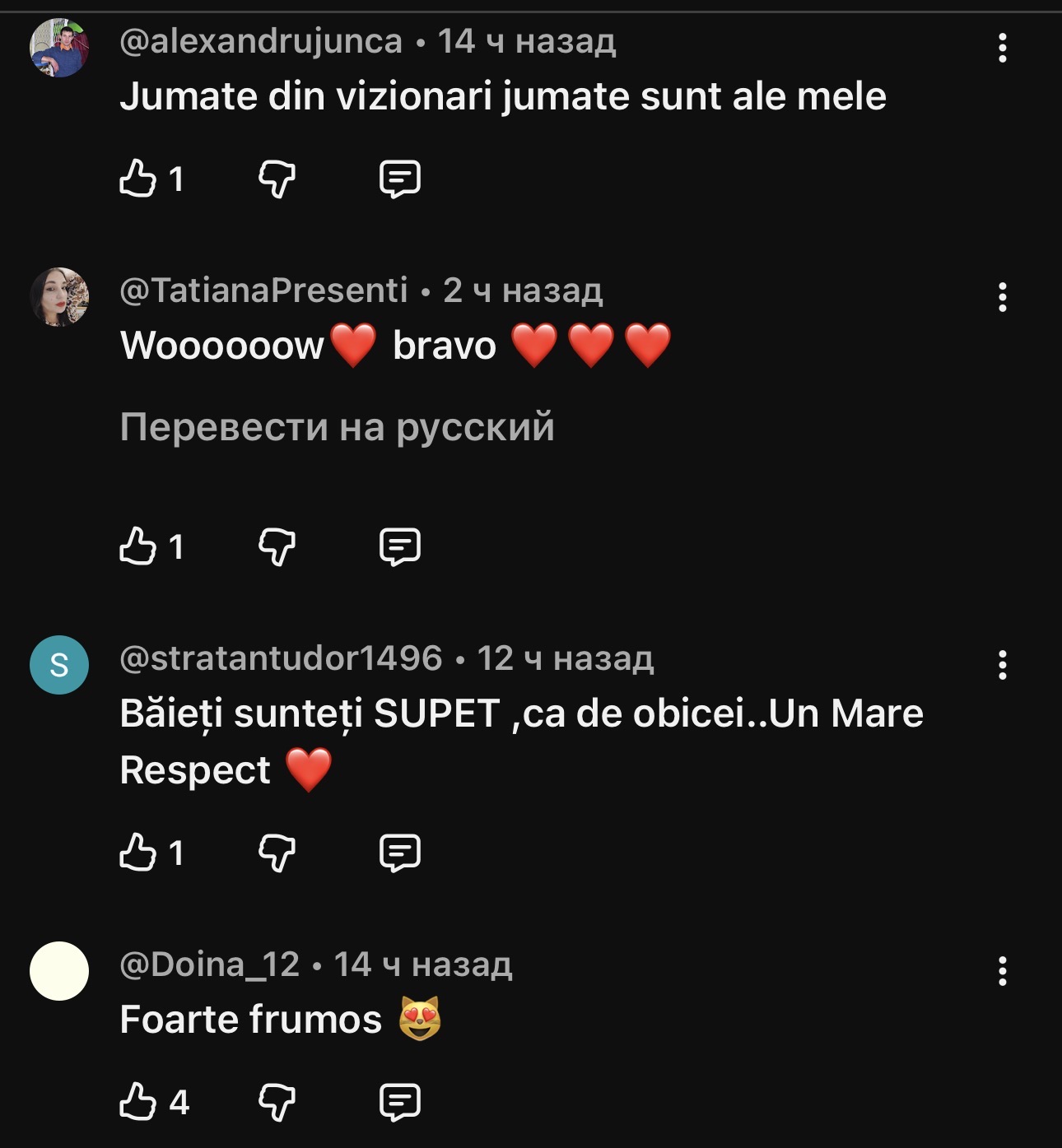This screenshot has height=1148, width=1062.
Task: Visit @stratantudor1496's channel via the S avatar
Action: 59,665
